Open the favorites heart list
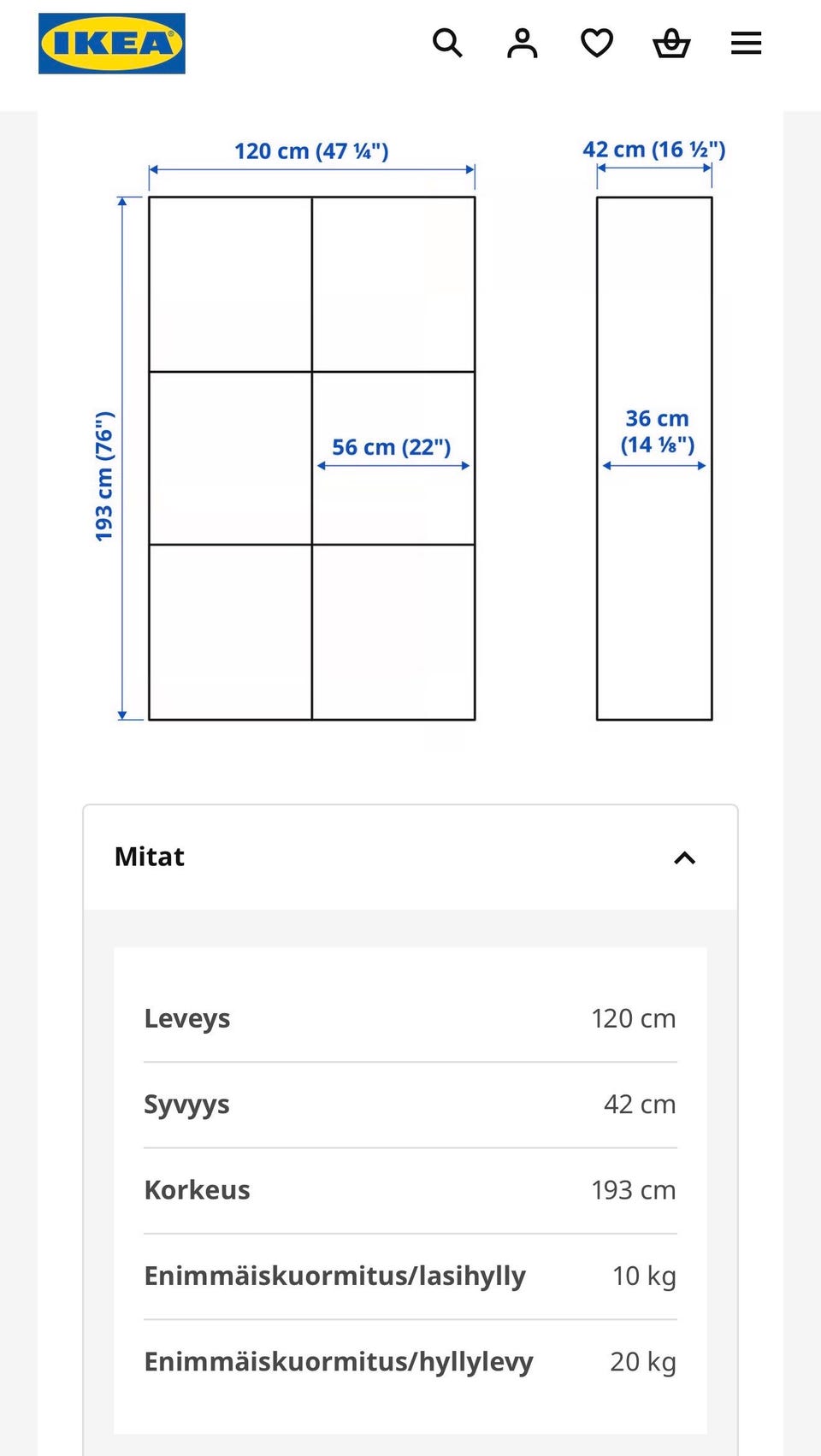 [597, 43]
